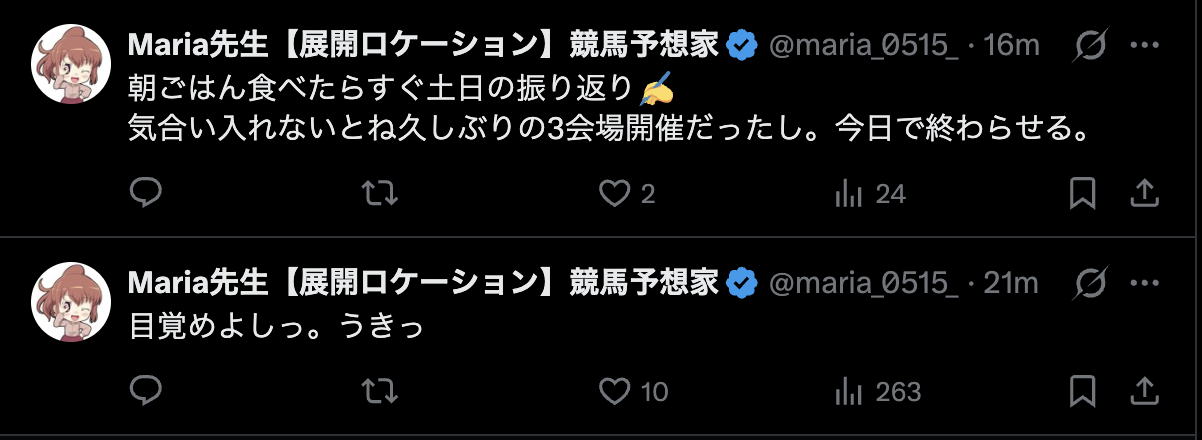Like the 目覚めよしっ post with 10 likes
The width and height of the screenshot is (1202, 440).
[614, 390]
